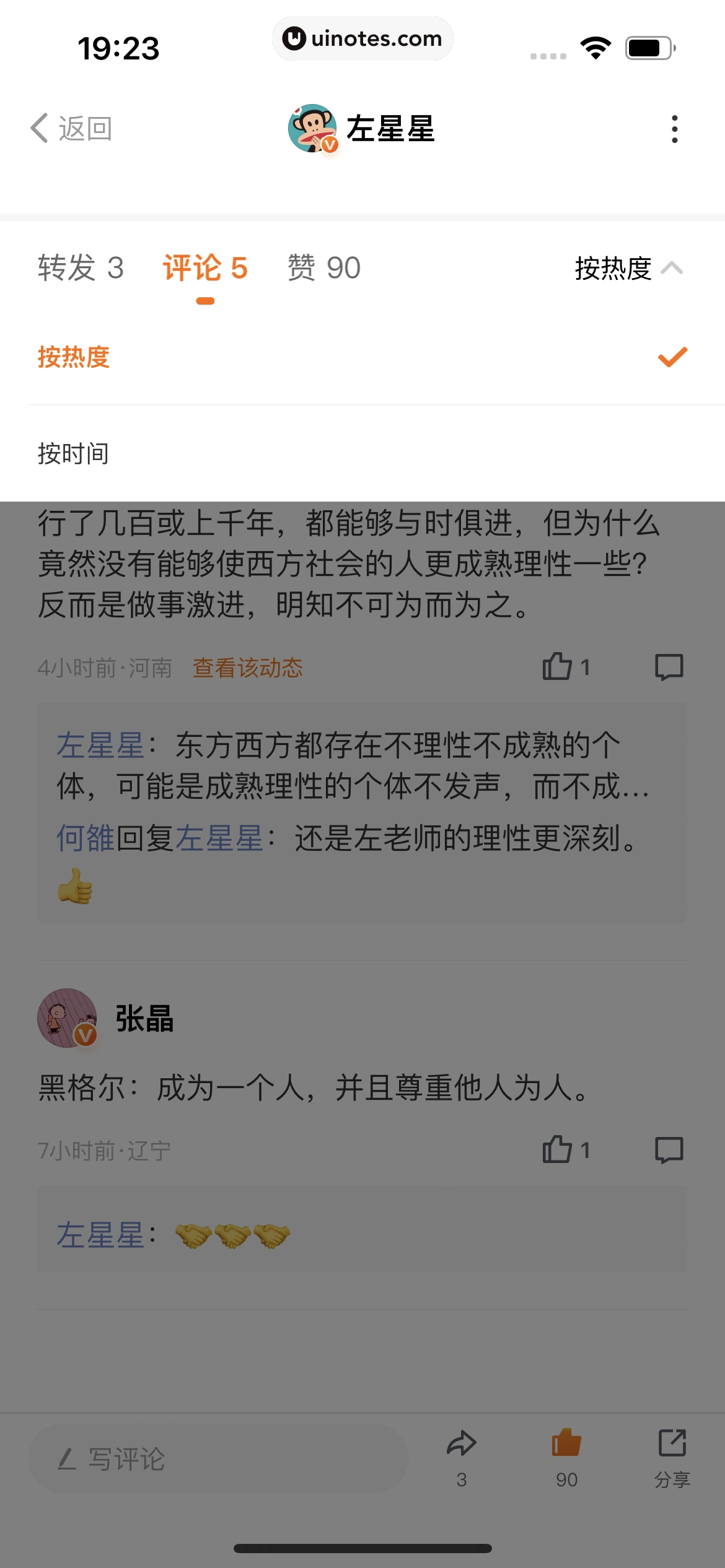725x1568 pixels.
Task: Select the 按热度 sort option
Action: pos(74,358)
